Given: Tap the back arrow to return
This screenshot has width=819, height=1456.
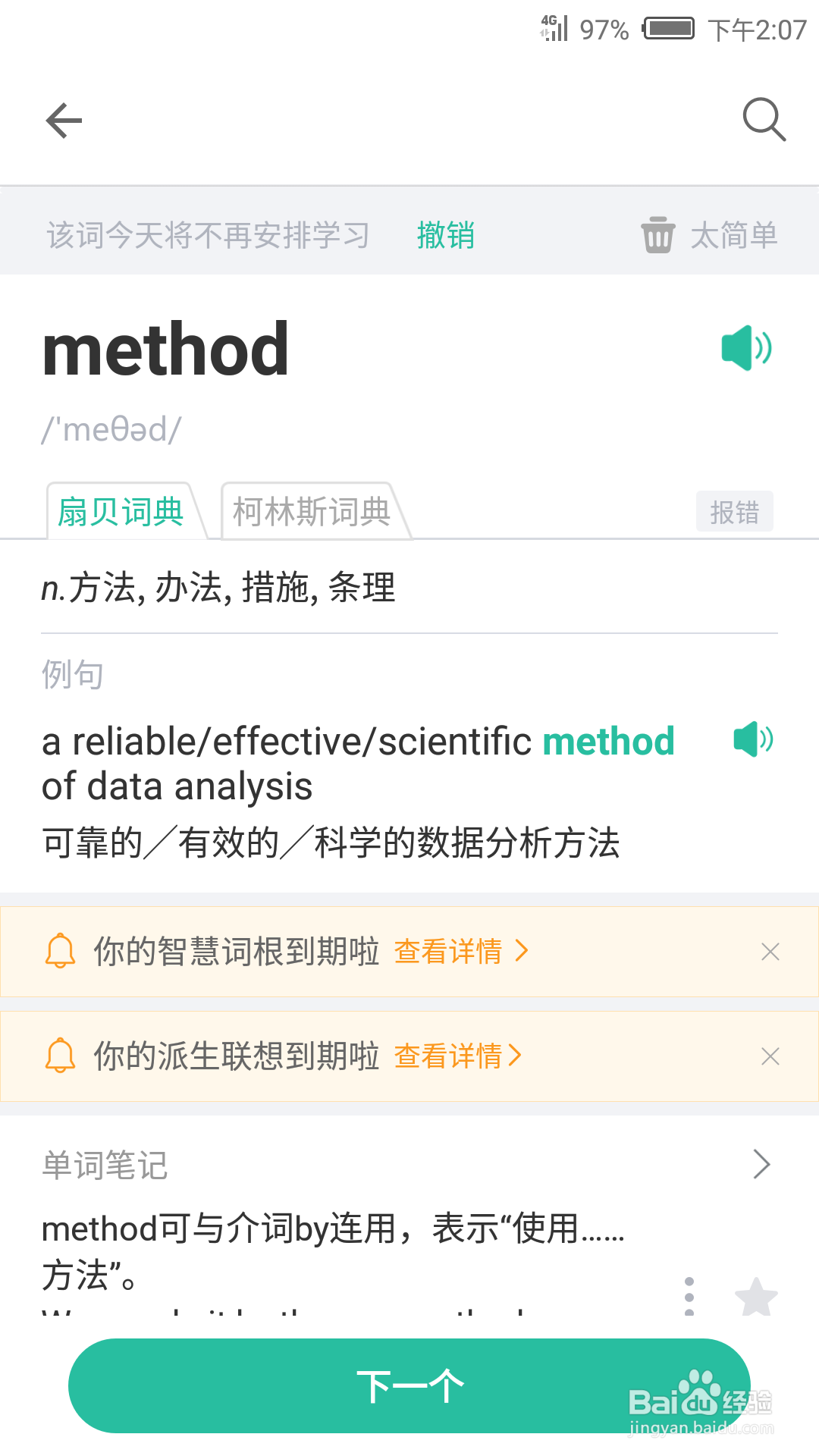Looking at the screenshot, I should point(64,120).
